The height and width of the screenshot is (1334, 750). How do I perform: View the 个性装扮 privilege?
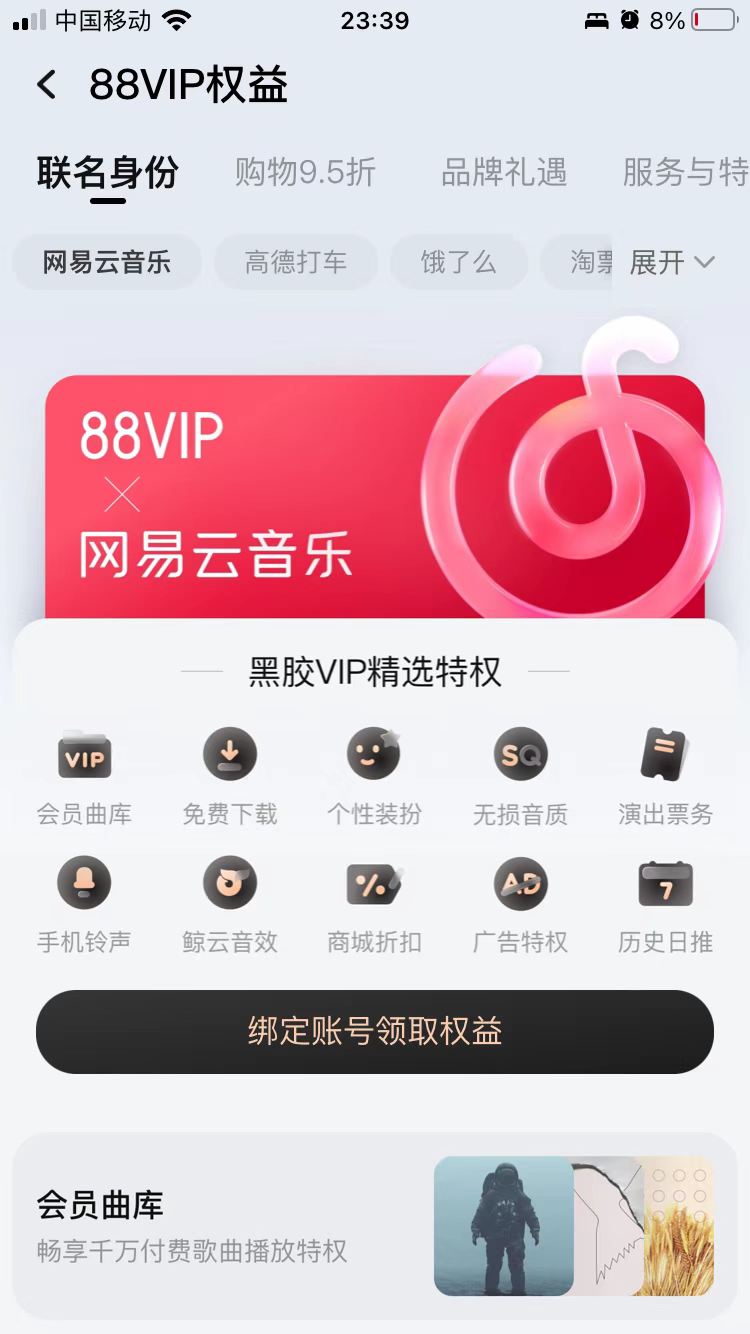[x=374, y=757]
